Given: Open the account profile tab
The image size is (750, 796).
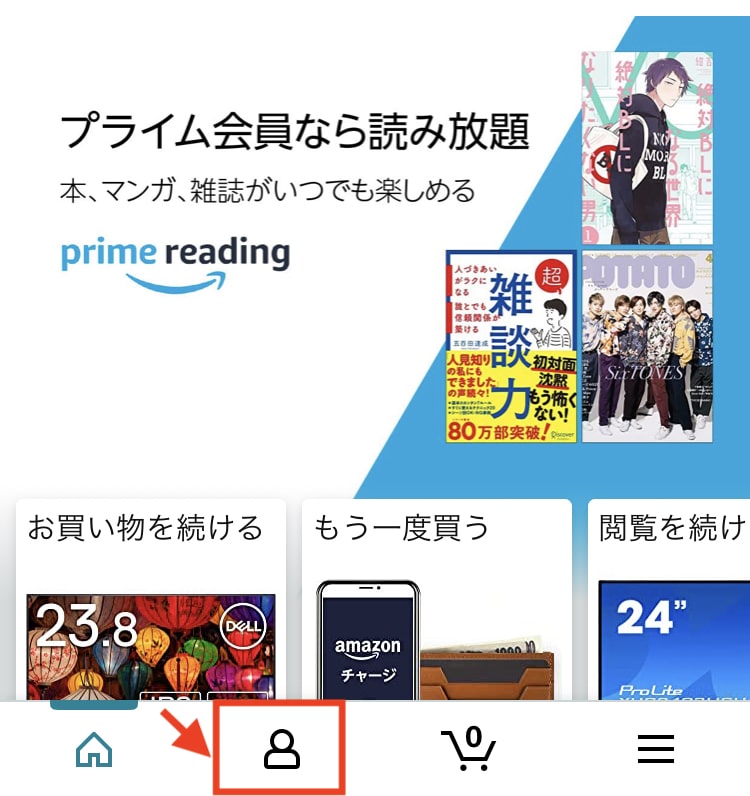Looking at the screenshot, I should tap(281, 748).
